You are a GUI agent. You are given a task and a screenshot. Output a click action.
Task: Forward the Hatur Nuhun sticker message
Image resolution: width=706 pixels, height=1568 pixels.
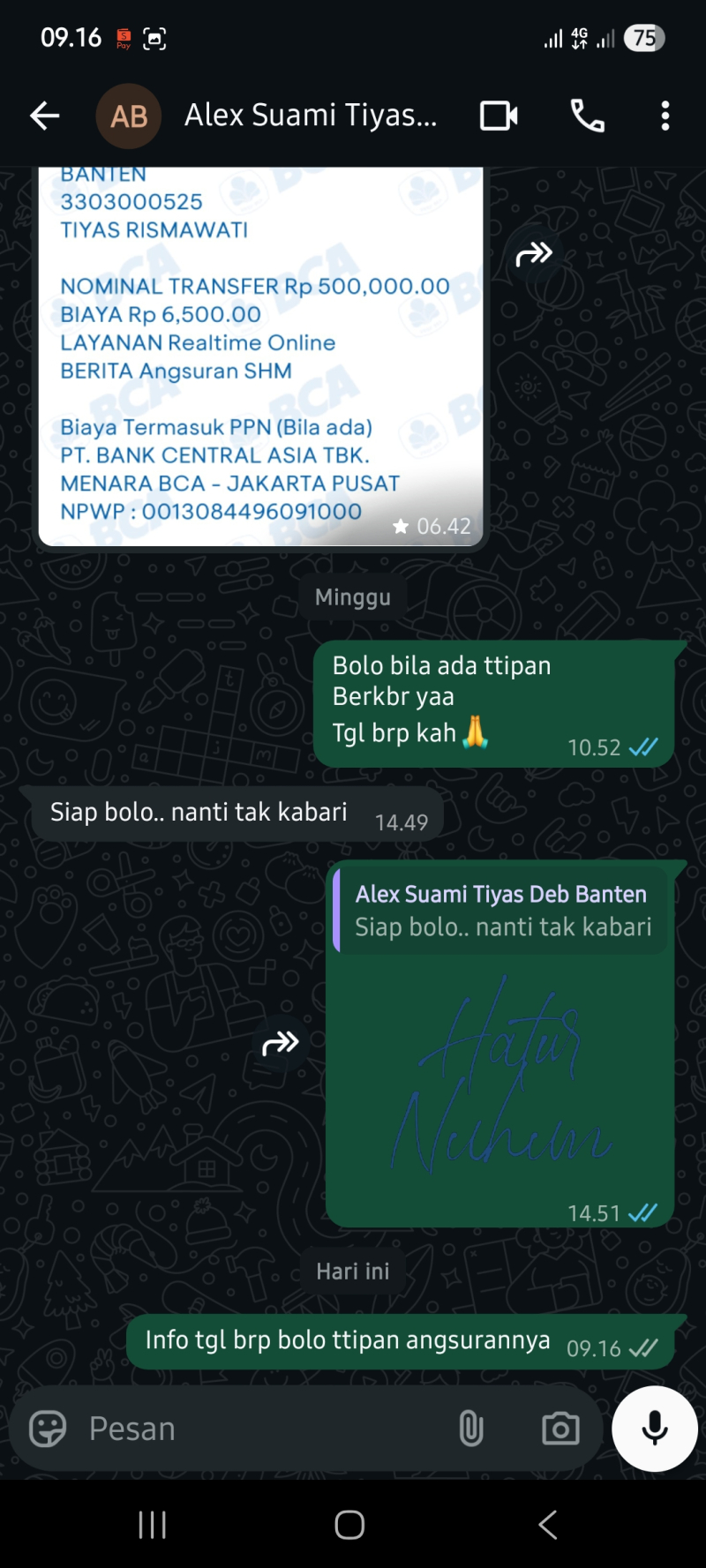coord(281,1043)
